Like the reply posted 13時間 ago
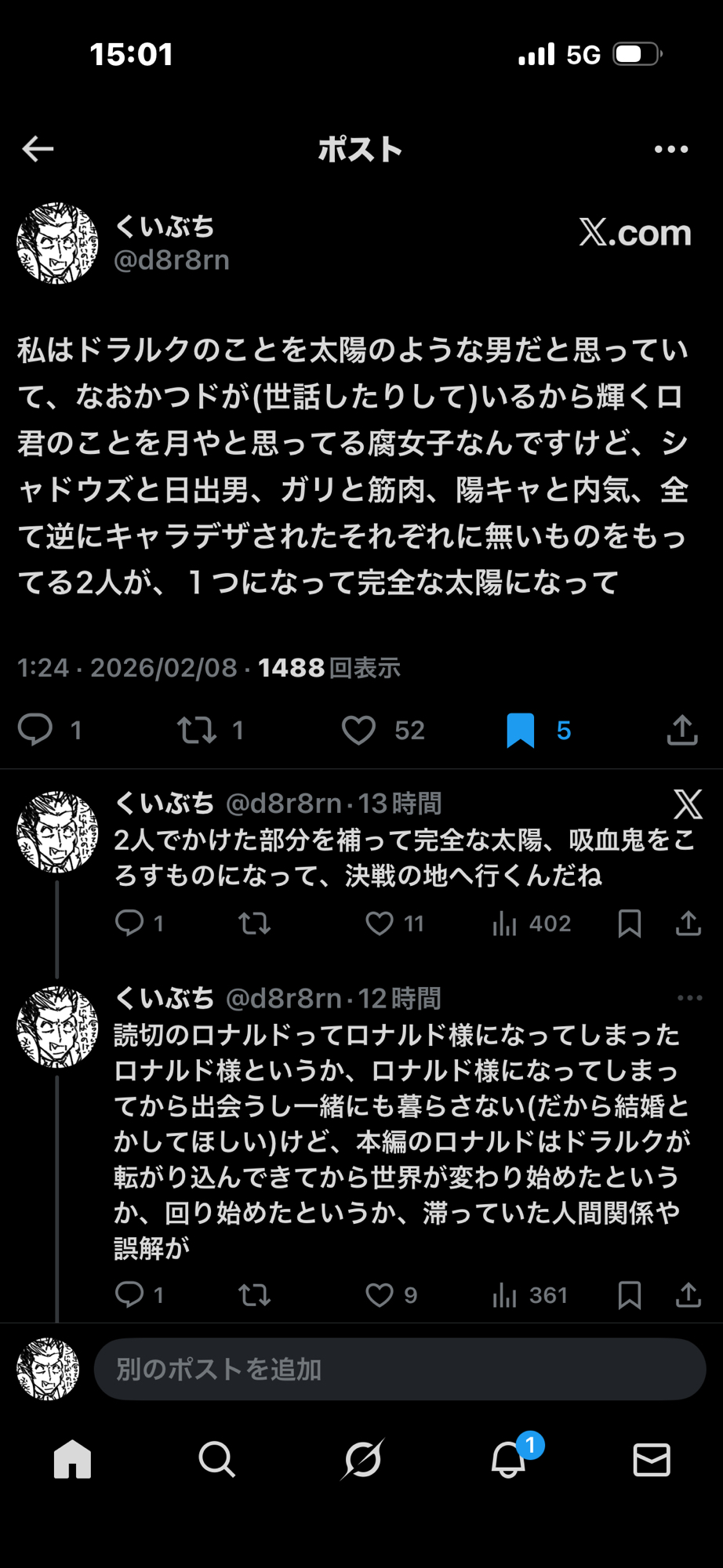 380,924
